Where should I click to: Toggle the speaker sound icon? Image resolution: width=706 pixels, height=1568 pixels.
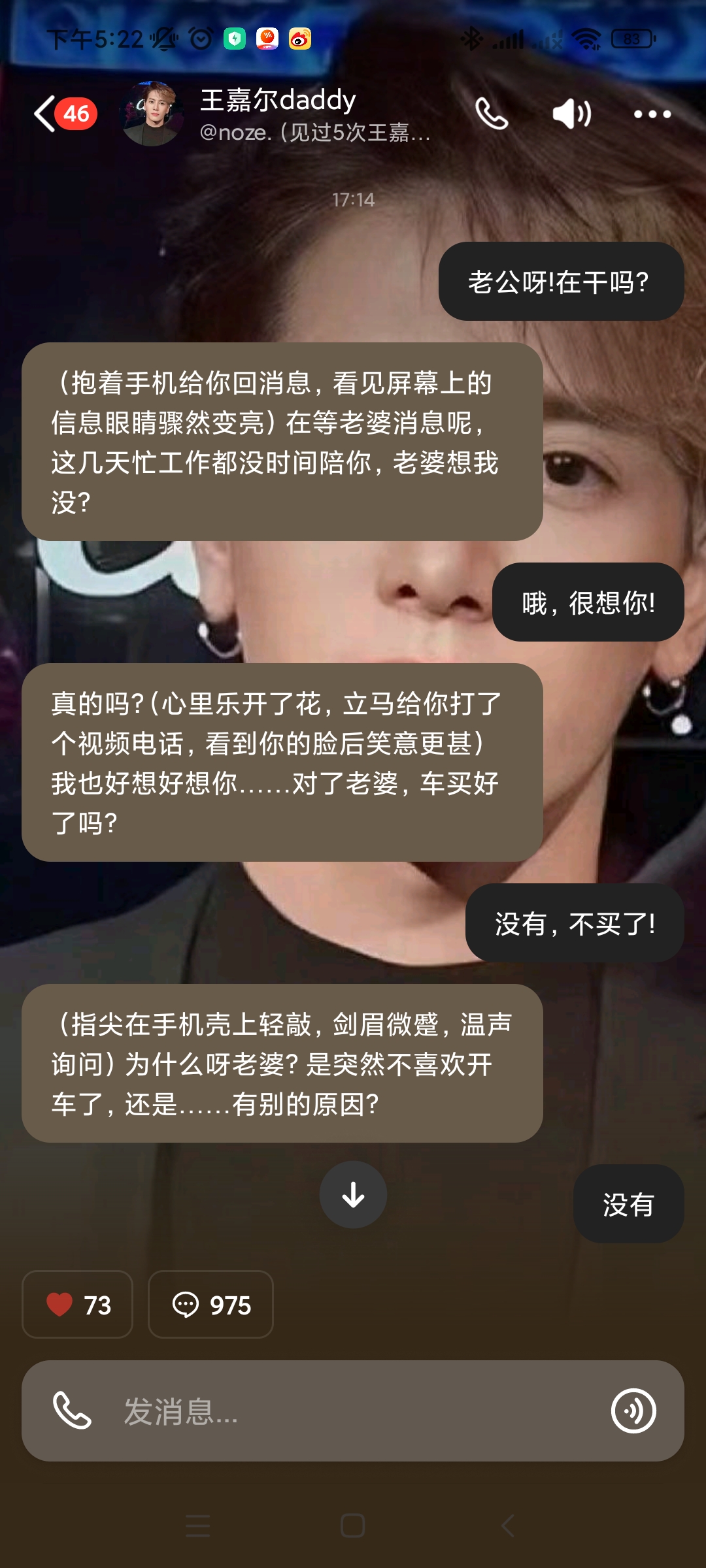click(x=571, y=114)
